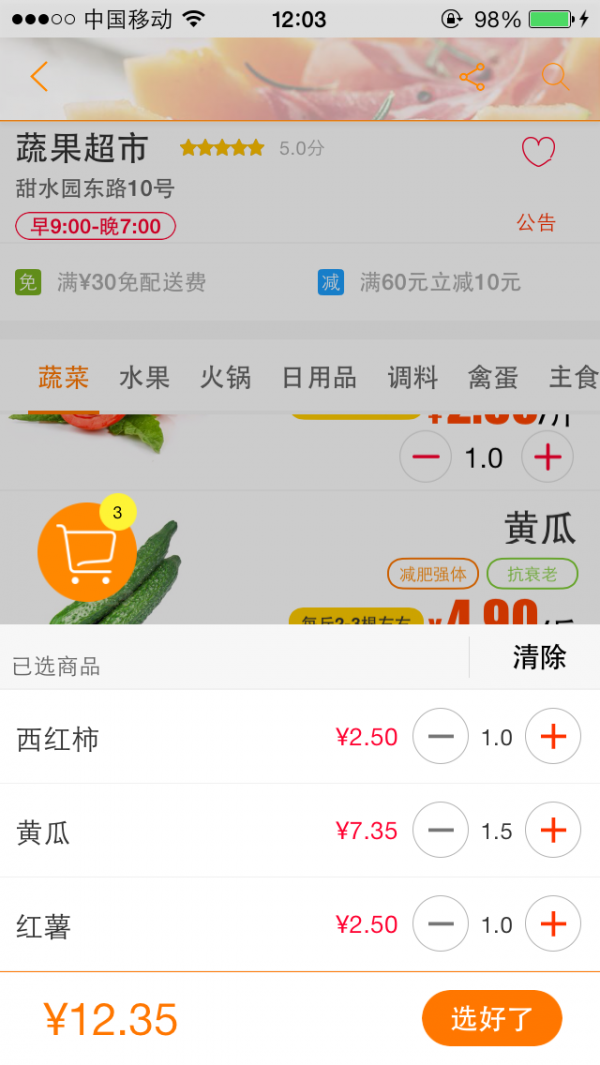
Task: Switch to the 水果 tab
Action: point(144,377)
